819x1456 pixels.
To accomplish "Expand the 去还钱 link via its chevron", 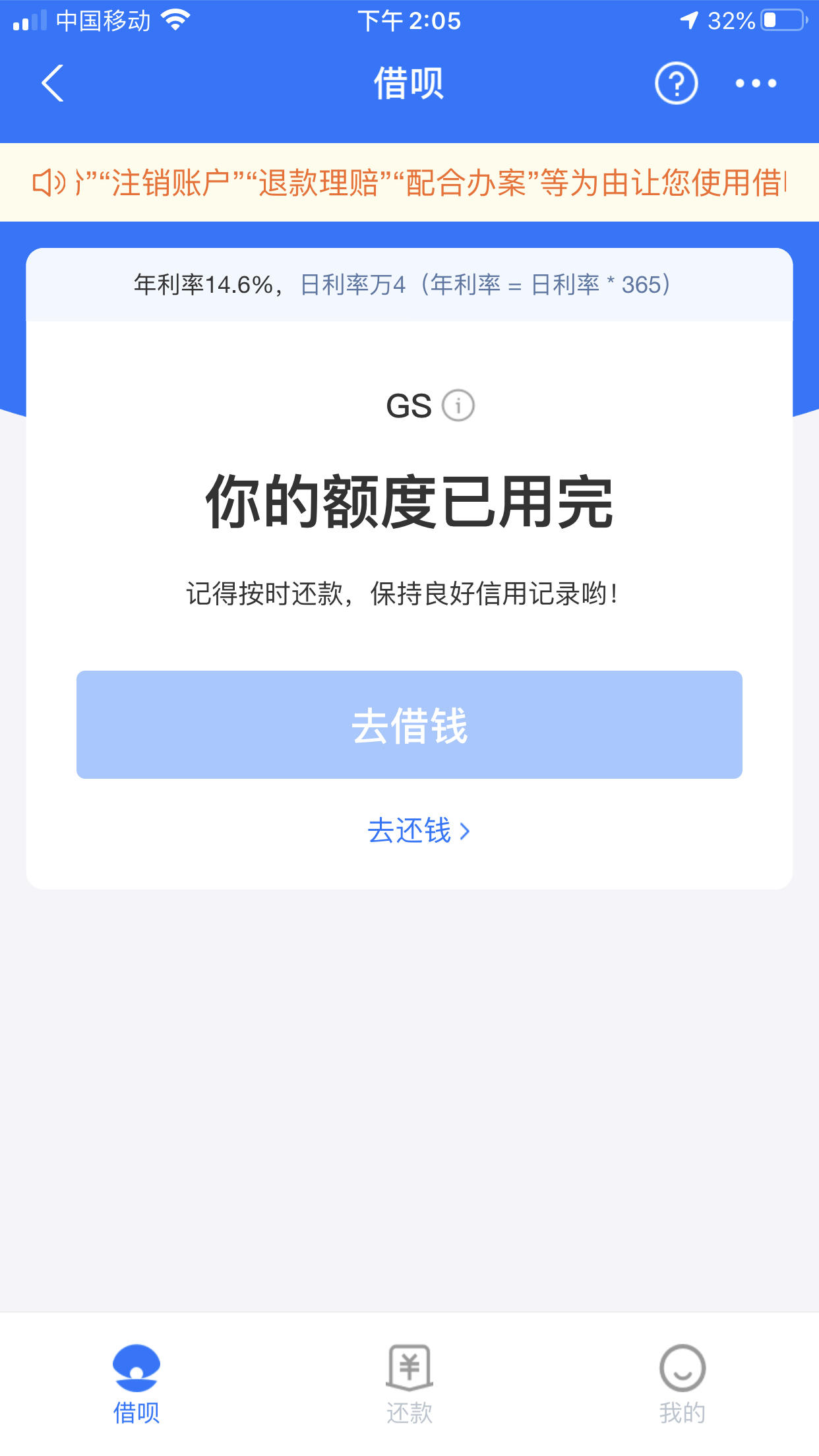I will 466,832.
